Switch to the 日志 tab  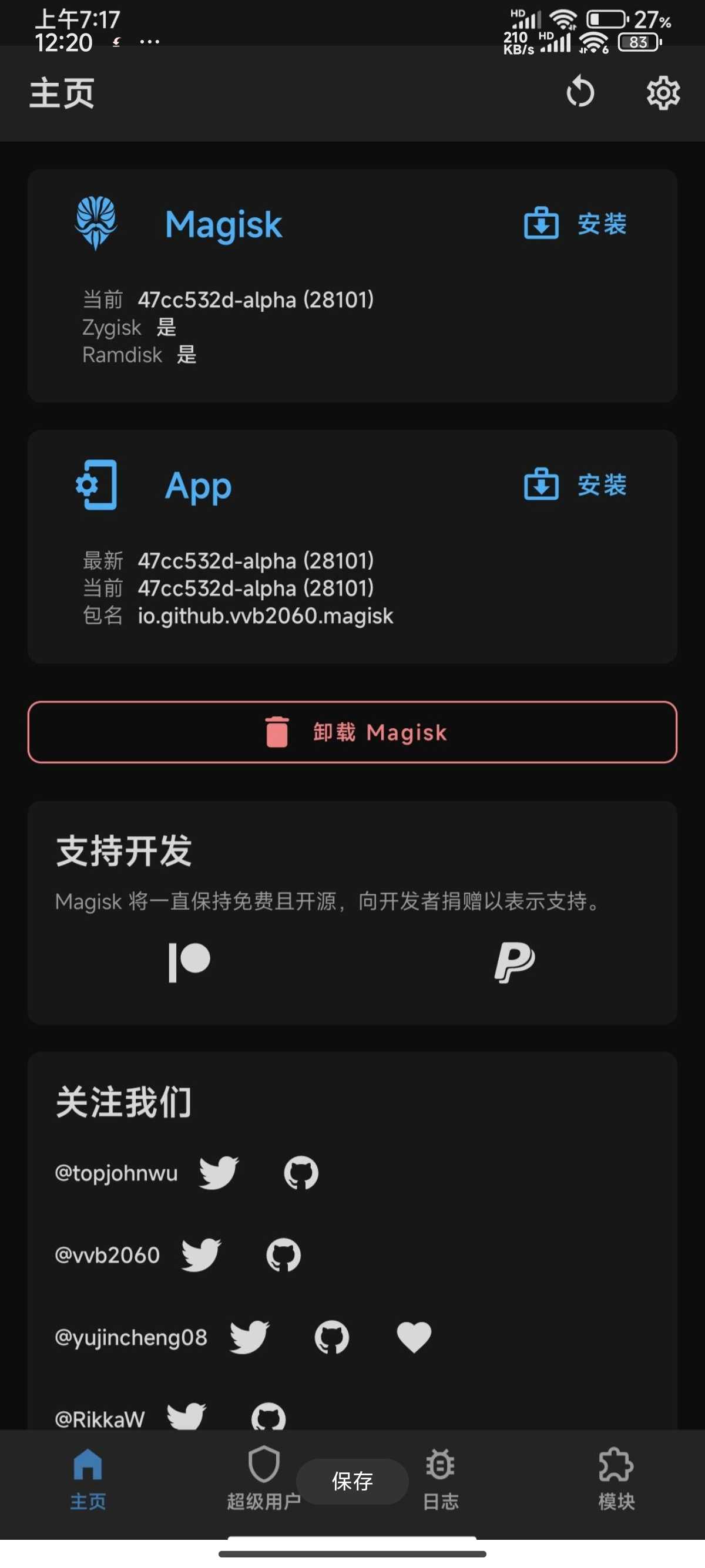coord(440,1479)
